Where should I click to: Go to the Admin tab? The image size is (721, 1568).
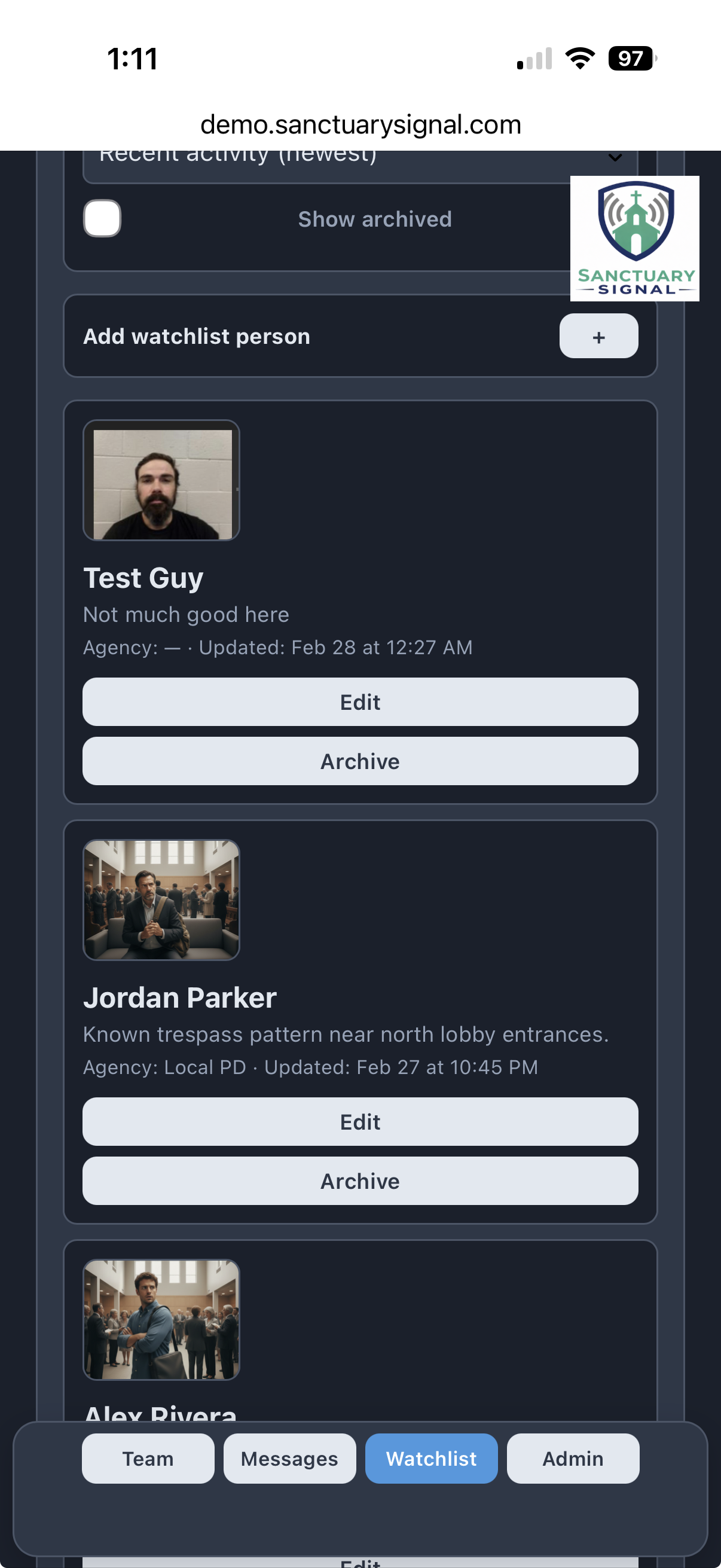[x=573, y=1459]
